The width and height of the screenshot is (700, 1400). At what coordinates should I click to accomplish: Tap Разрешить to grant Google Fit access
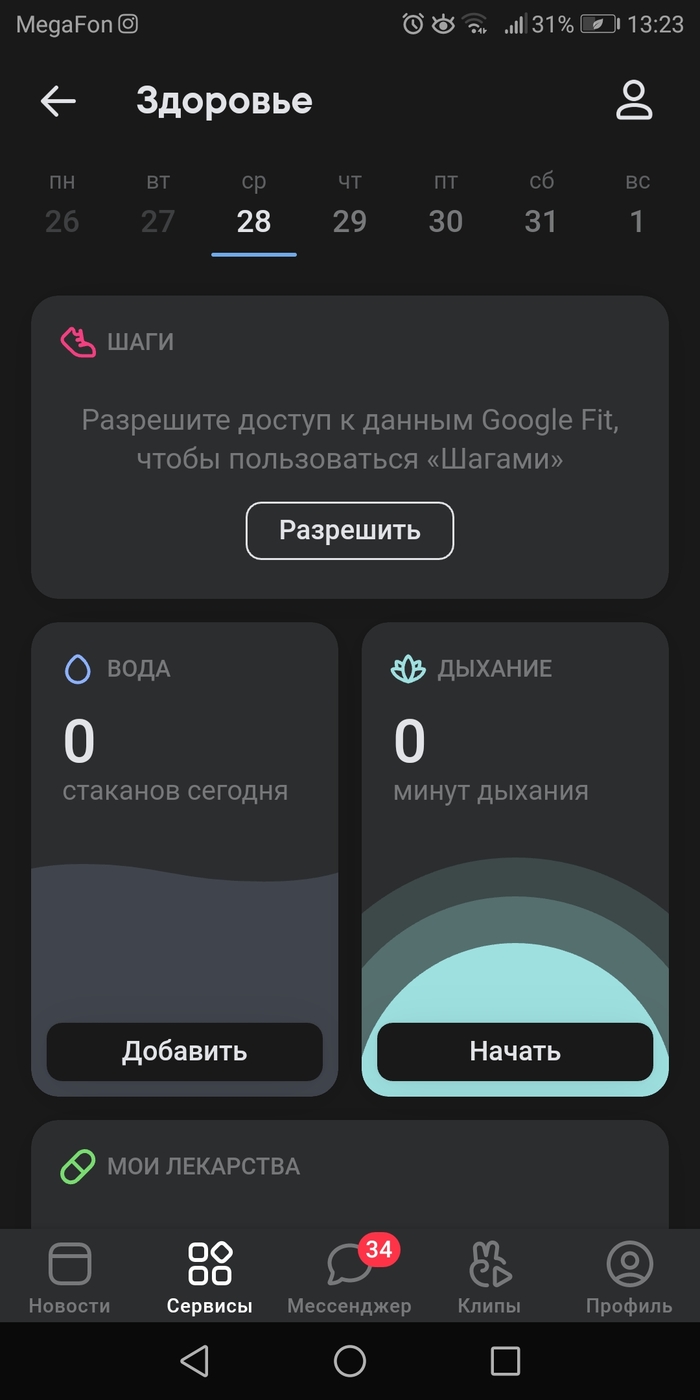click(350, 530)
